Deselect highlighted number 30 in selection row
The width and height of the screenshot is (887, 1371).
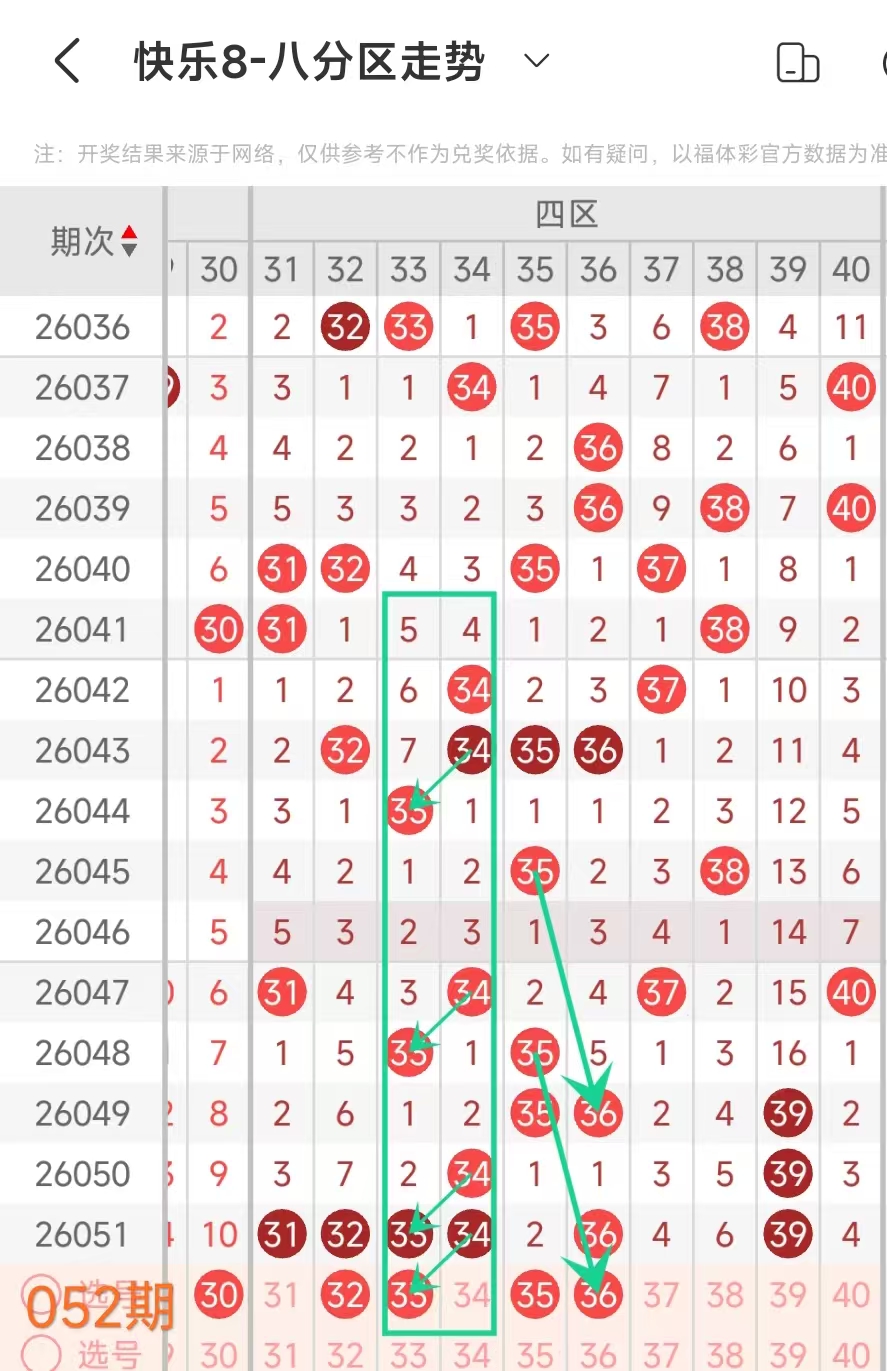click(219, 1295)
